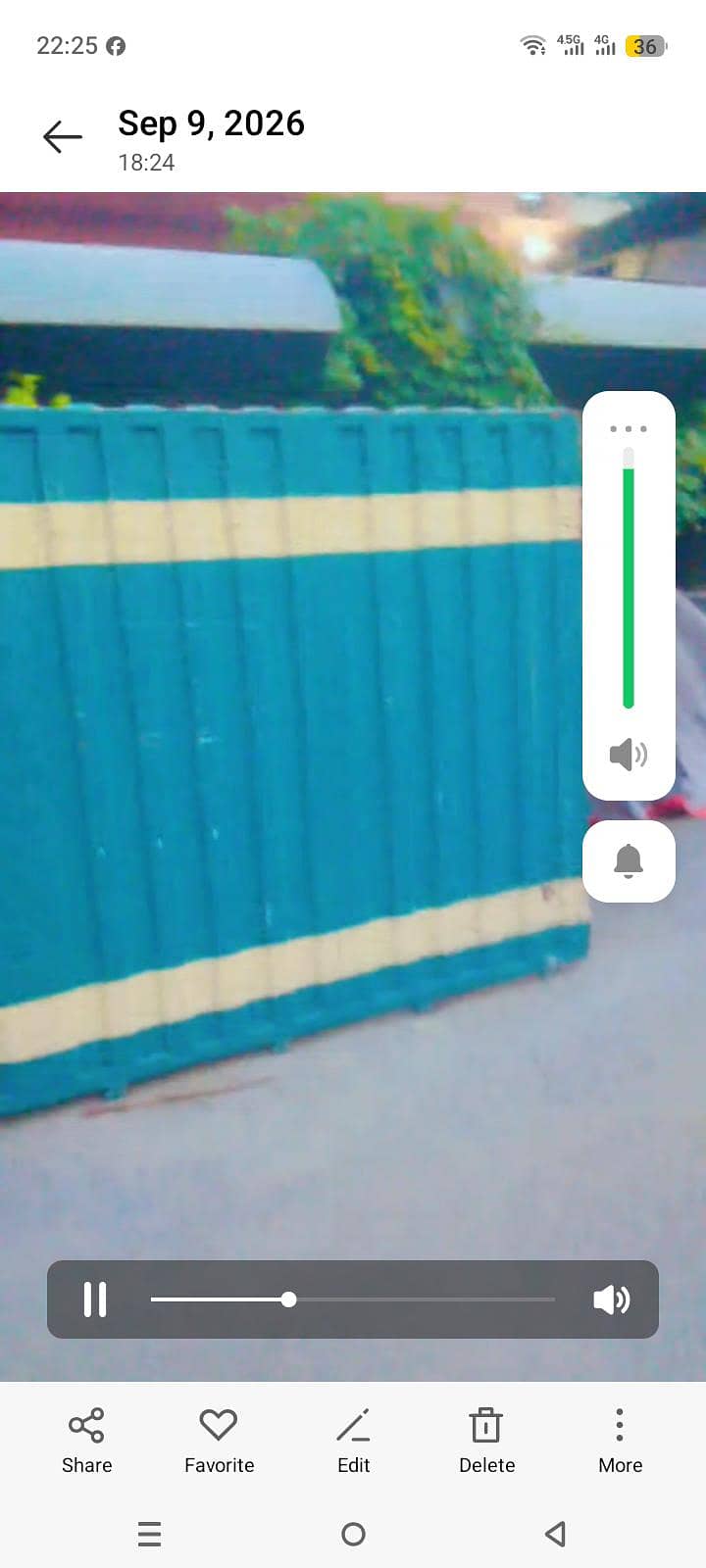Open the More options menu
The width and height of the screenshot is (706, 1568).
620,1441
